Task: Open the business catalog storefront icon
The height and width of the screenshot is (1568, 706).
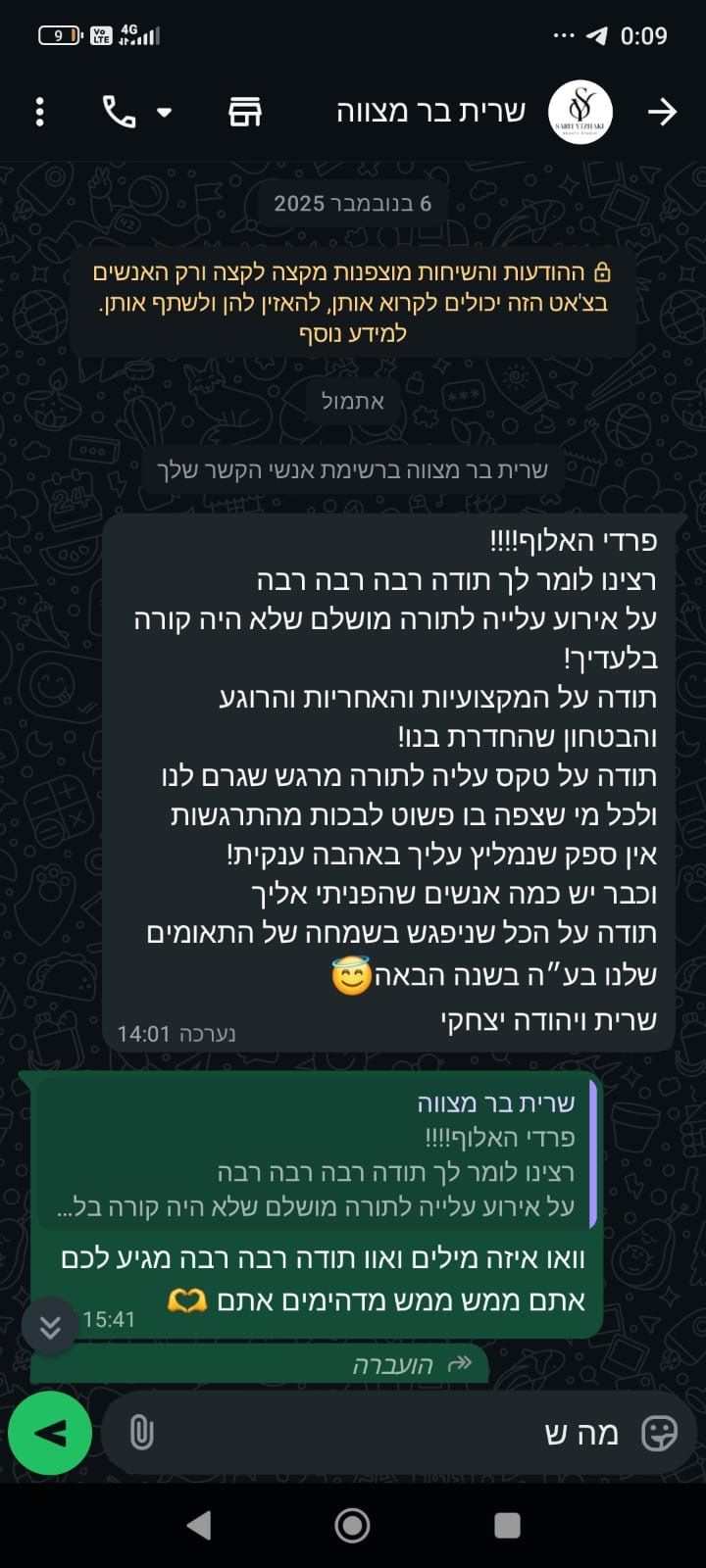Action: [x=244, y=112]
